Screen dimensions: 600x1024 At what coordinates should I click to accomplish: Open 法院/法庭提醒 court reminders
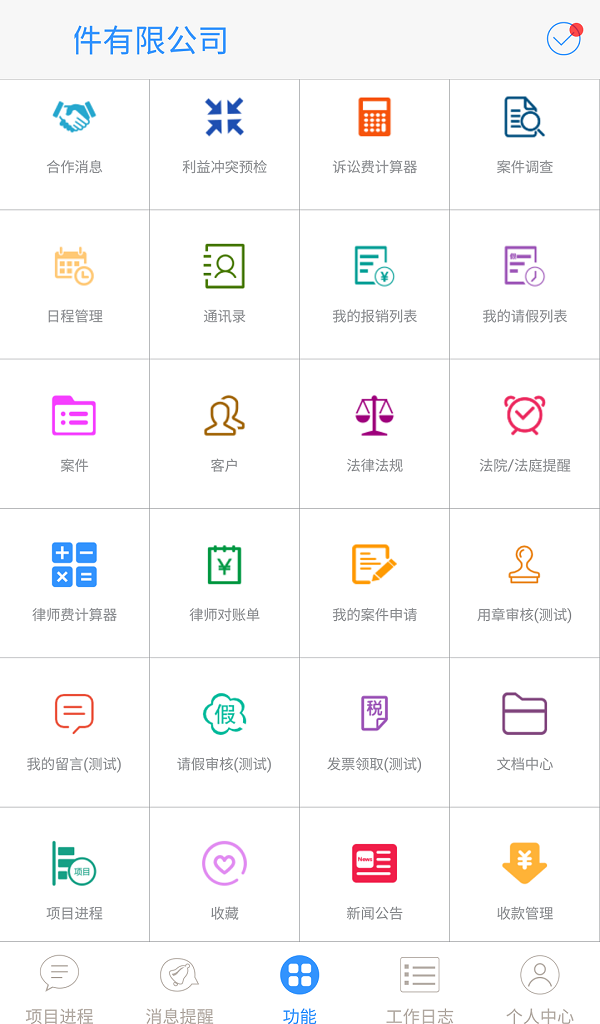tap(525, 434)
